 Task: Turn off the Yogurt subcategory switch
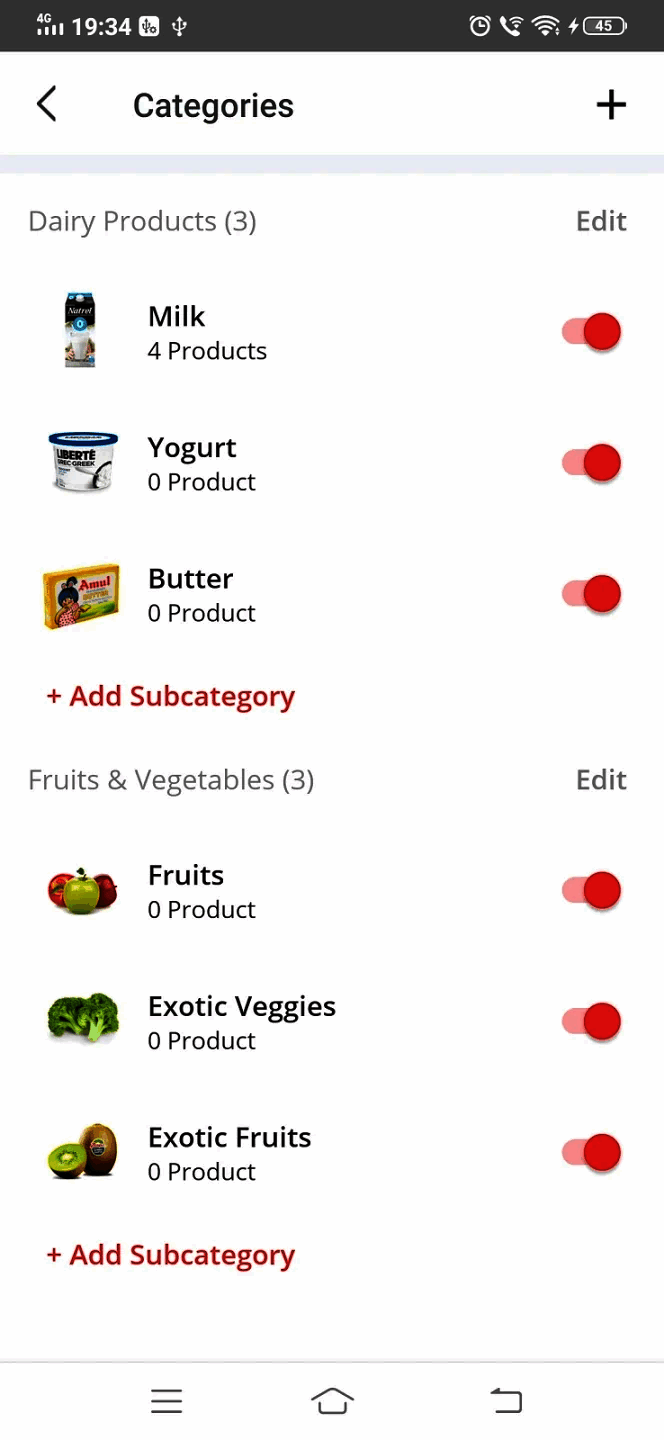592,463
